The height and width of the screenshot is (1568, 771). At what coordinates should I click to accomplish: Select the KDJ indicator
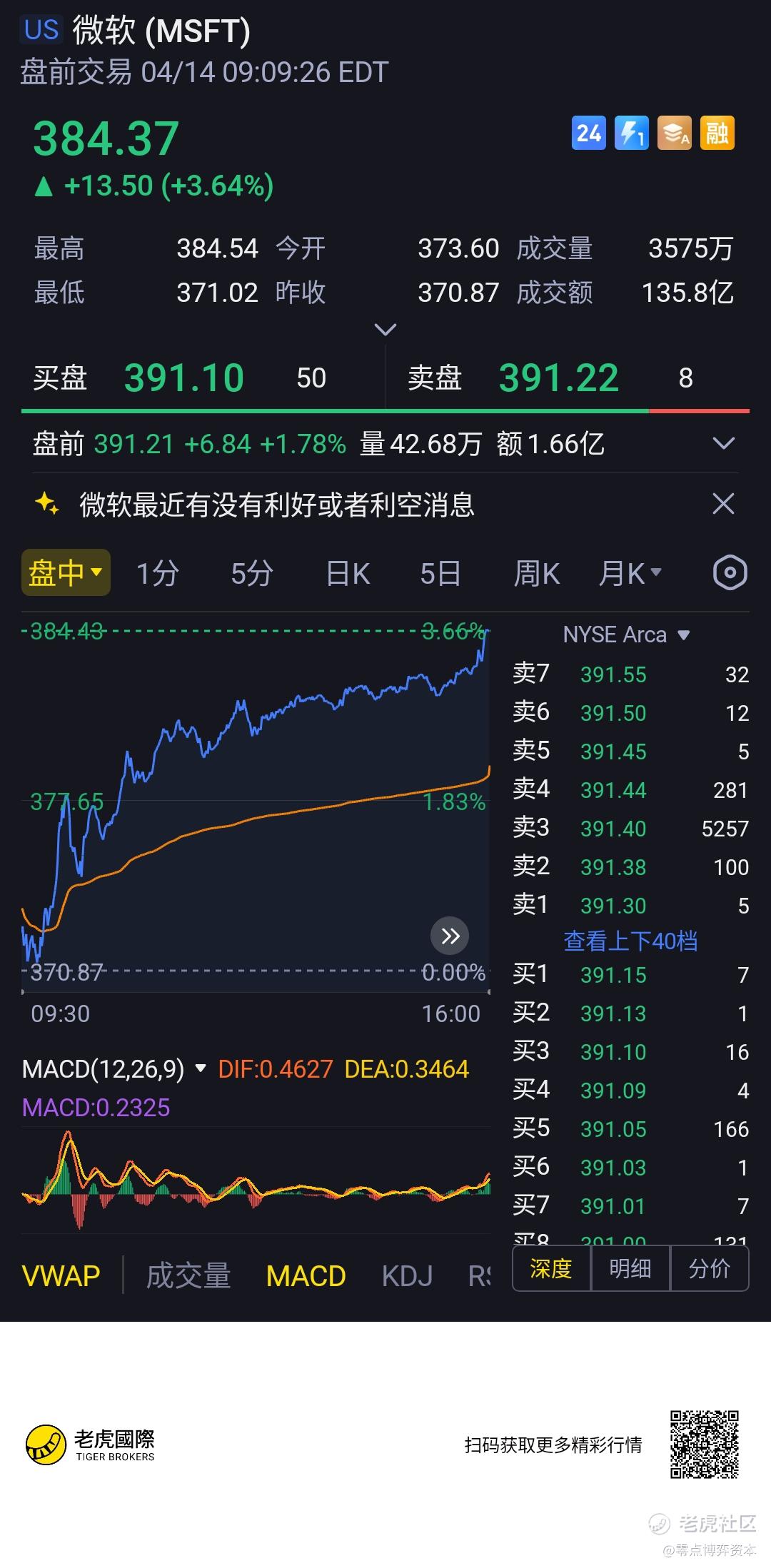407,1275
